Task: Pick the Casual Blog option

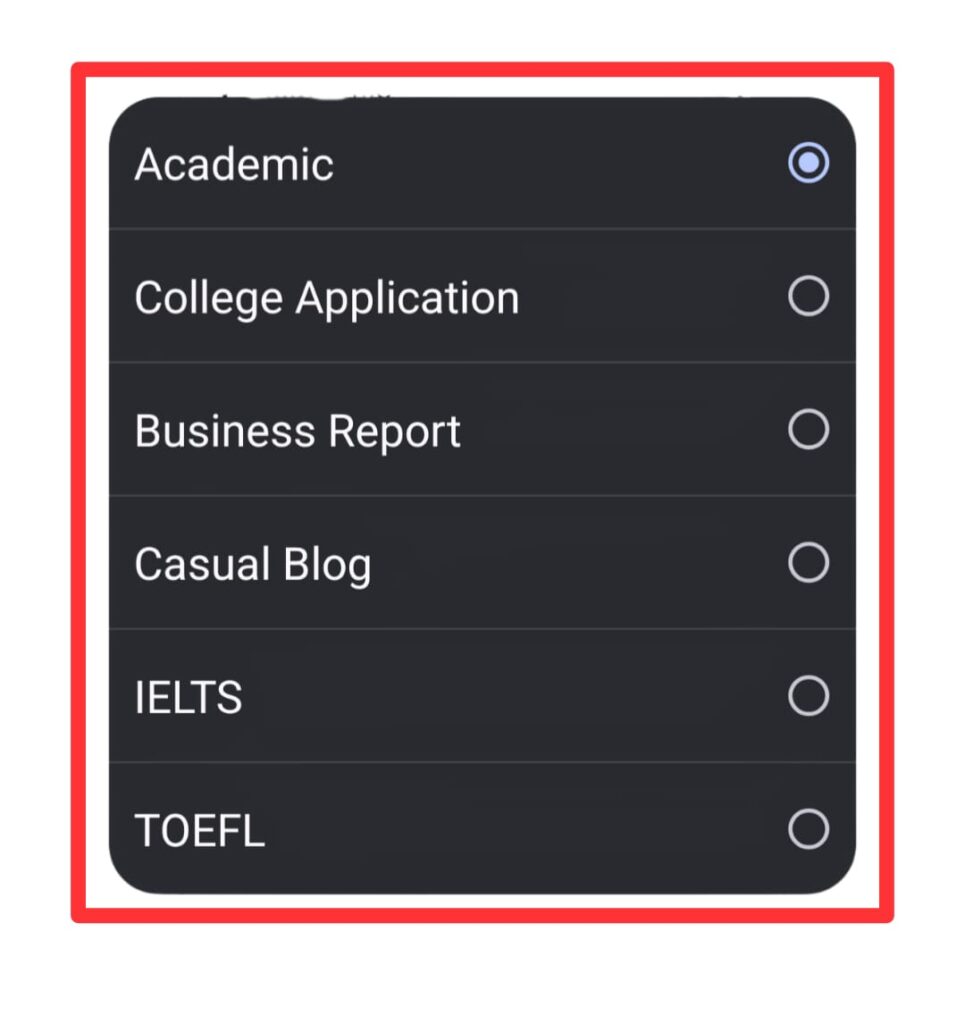Action: 810,564
